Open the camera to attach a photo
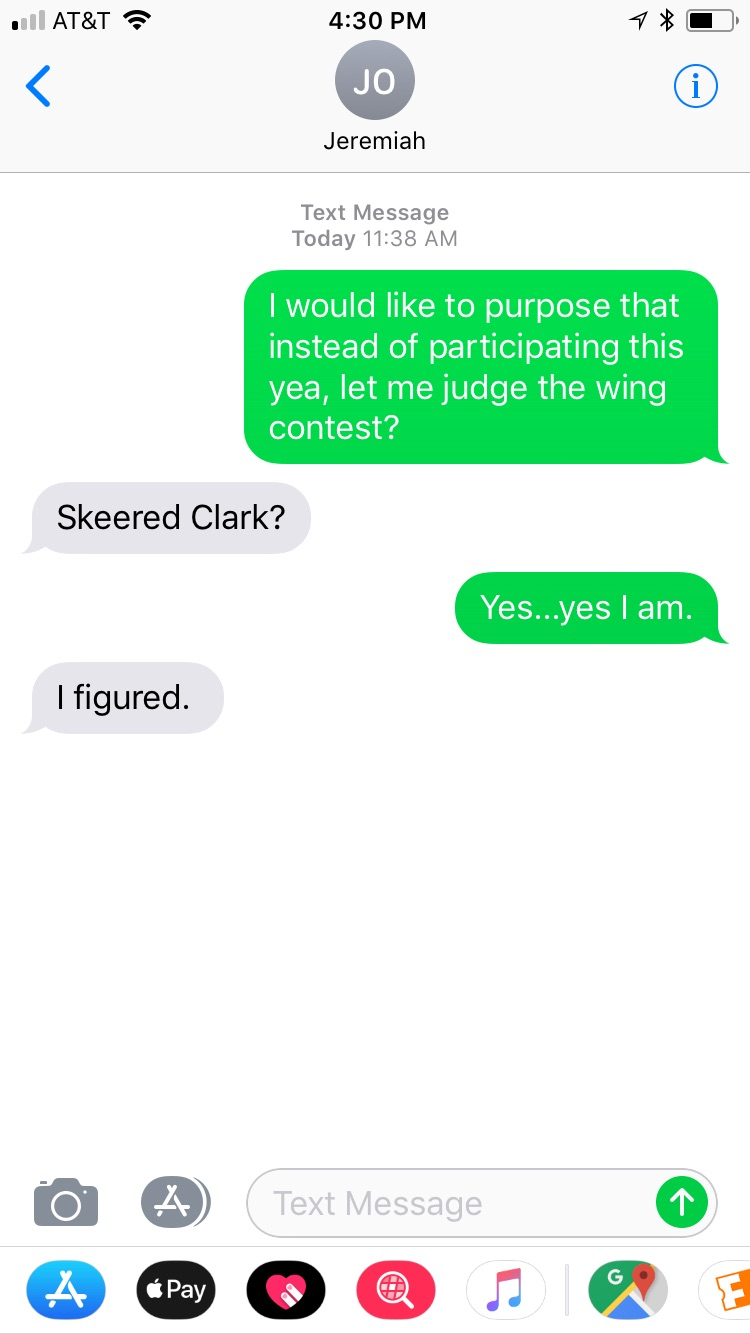This screenshot has height=1334, width=750. pos(66,1202)
